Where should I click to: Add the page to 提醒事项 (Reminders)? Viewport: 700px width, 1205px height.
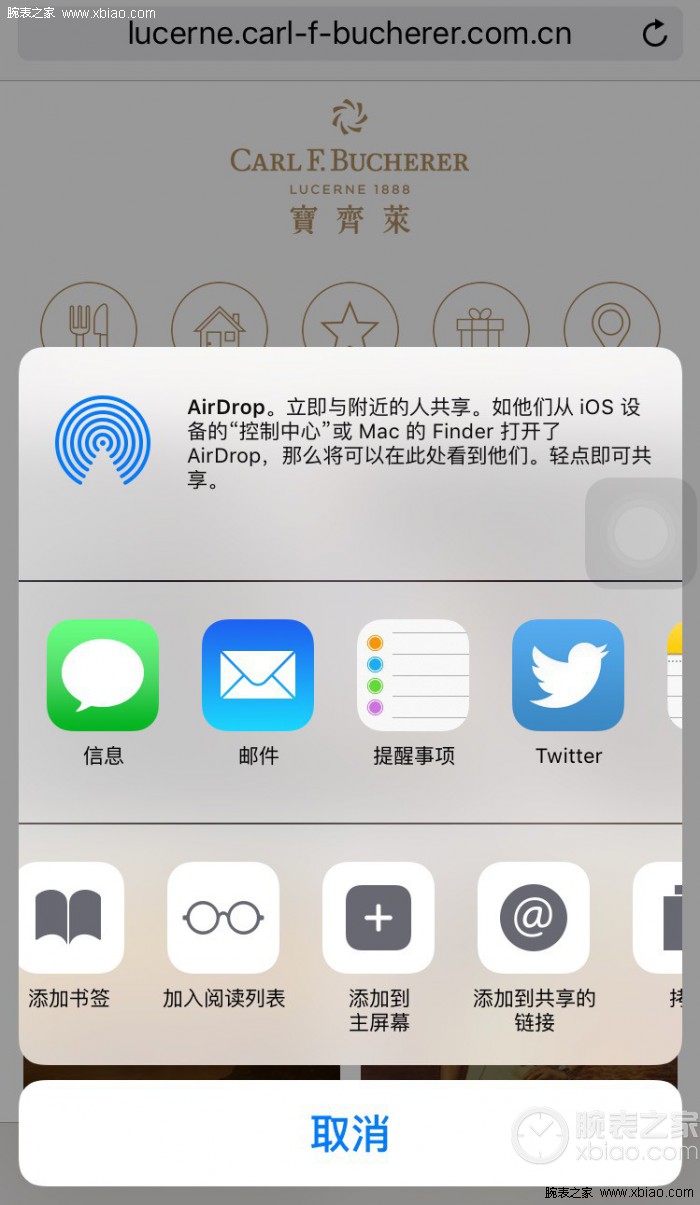pyautogui.click(x=413, y=676)
